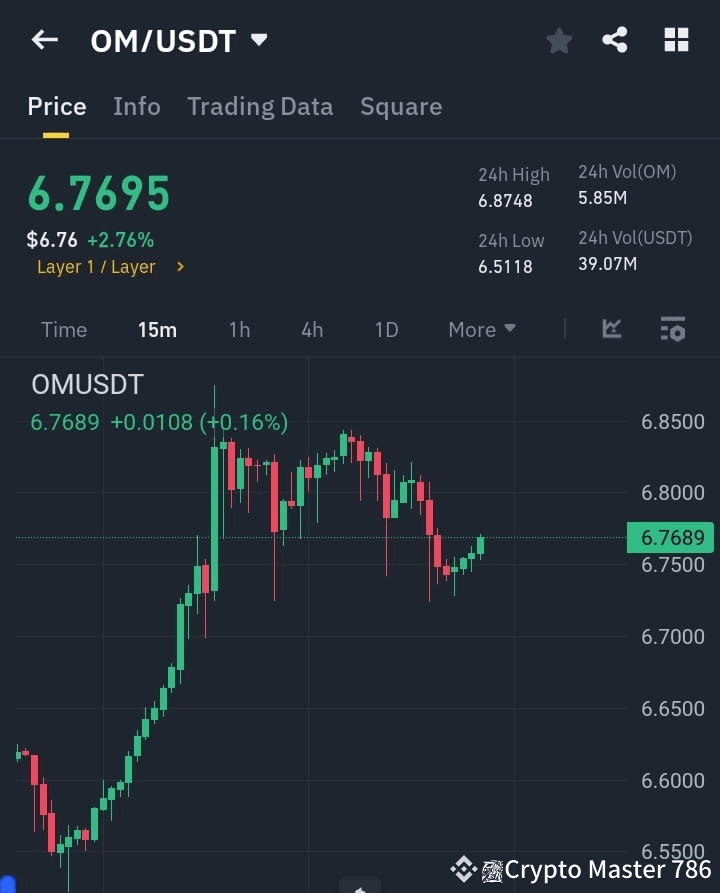Viewport: 720px width, 893px height.
Task: Open chart settings via the gear-list icon
Action: [x=672, y=329]
